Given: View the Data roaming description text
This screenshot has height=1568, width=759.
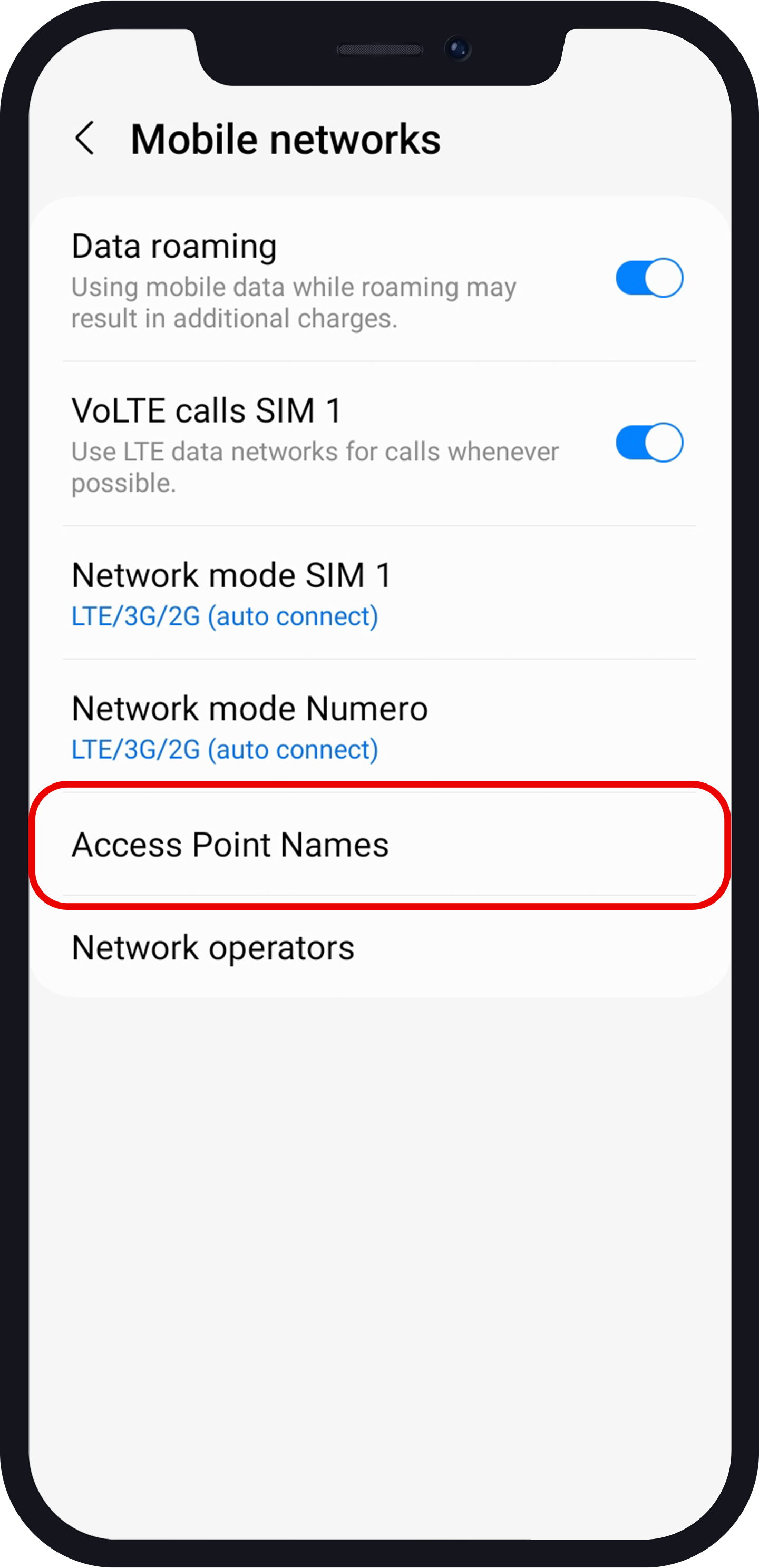Looking at the screenshot, I should pos(293,301).
